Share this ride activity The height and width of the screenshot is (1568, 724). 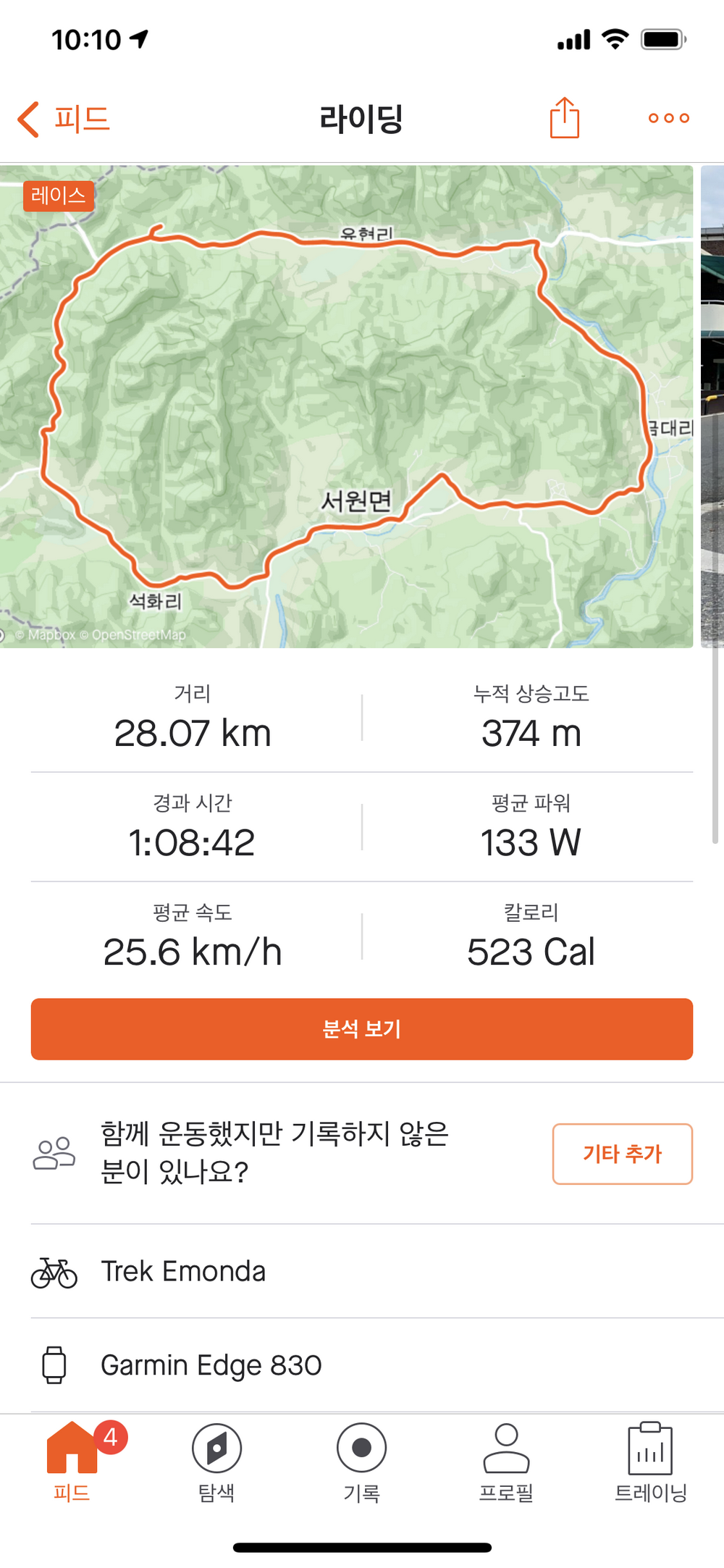[x=564, y=118]
